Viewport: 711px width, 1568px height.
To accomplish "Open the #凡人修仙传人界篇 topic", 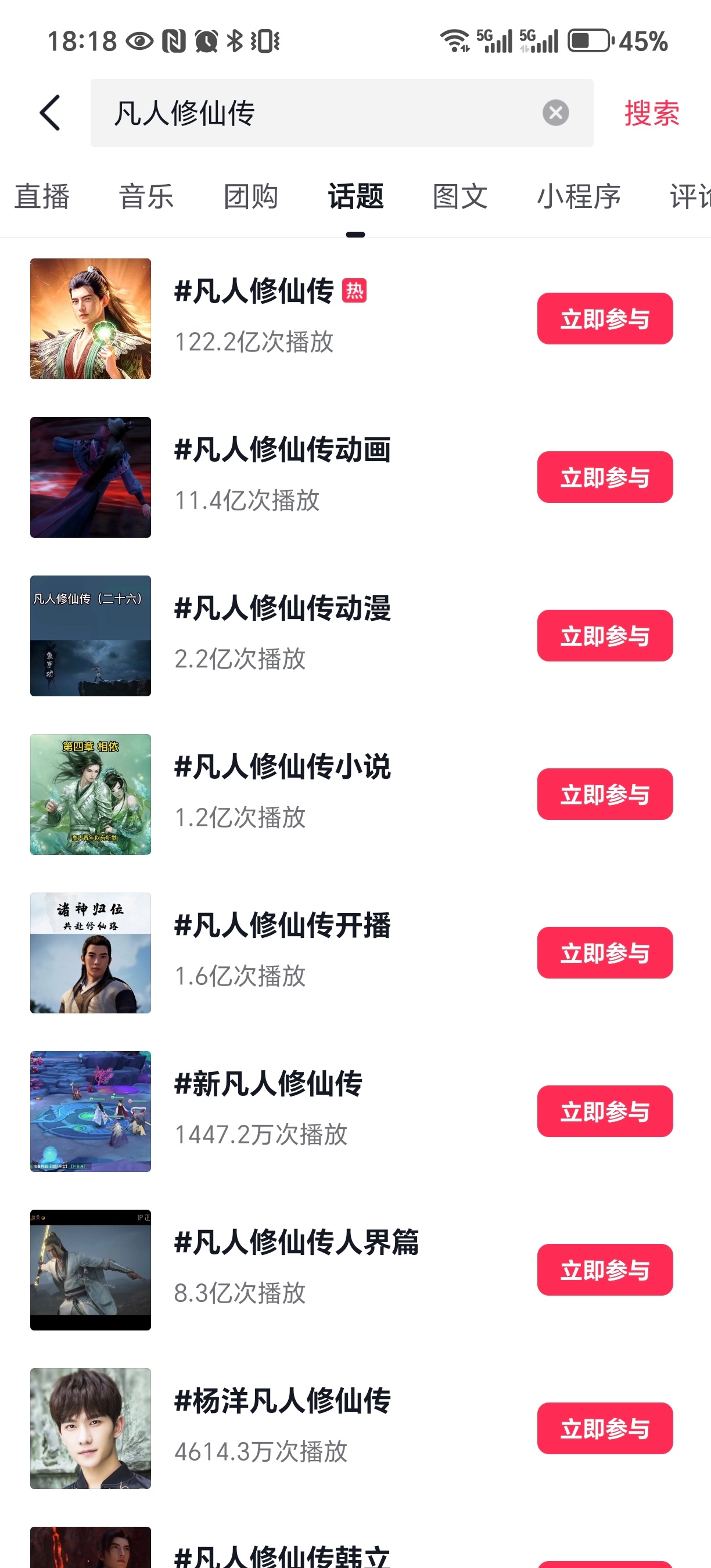I will coord(296,1242).
